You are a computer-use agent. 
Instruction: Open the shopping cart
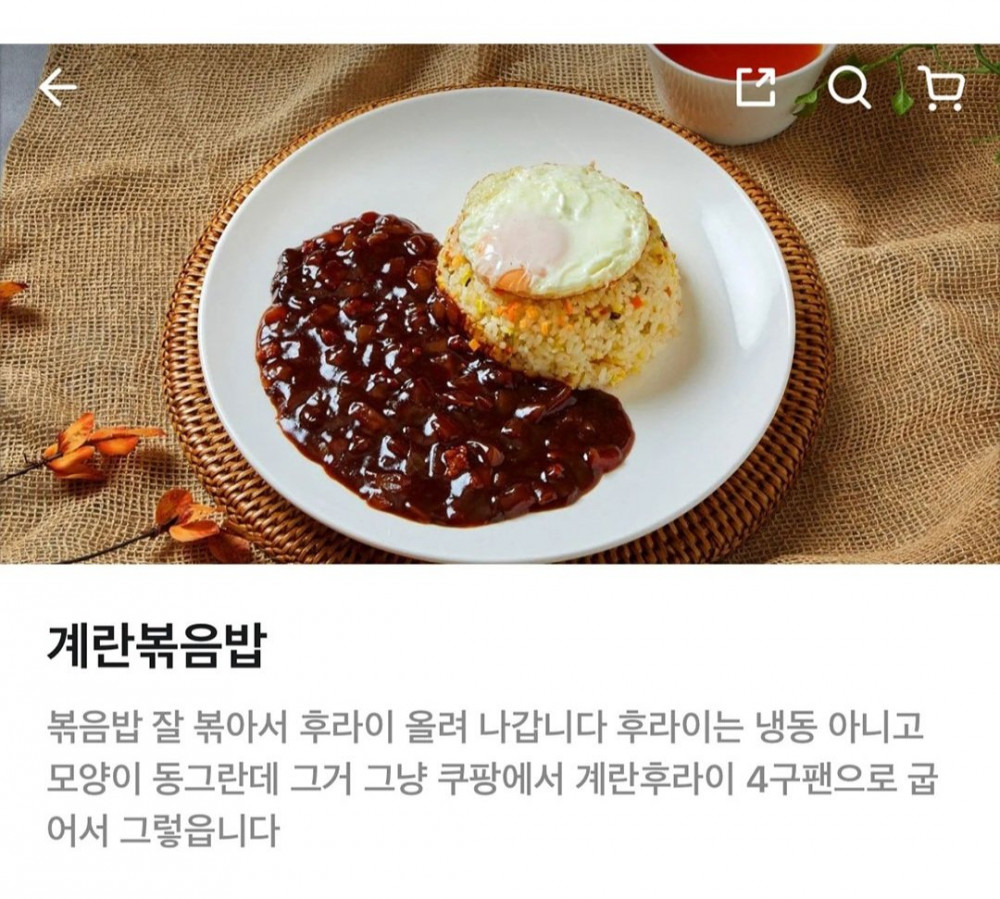click(941, 90)
